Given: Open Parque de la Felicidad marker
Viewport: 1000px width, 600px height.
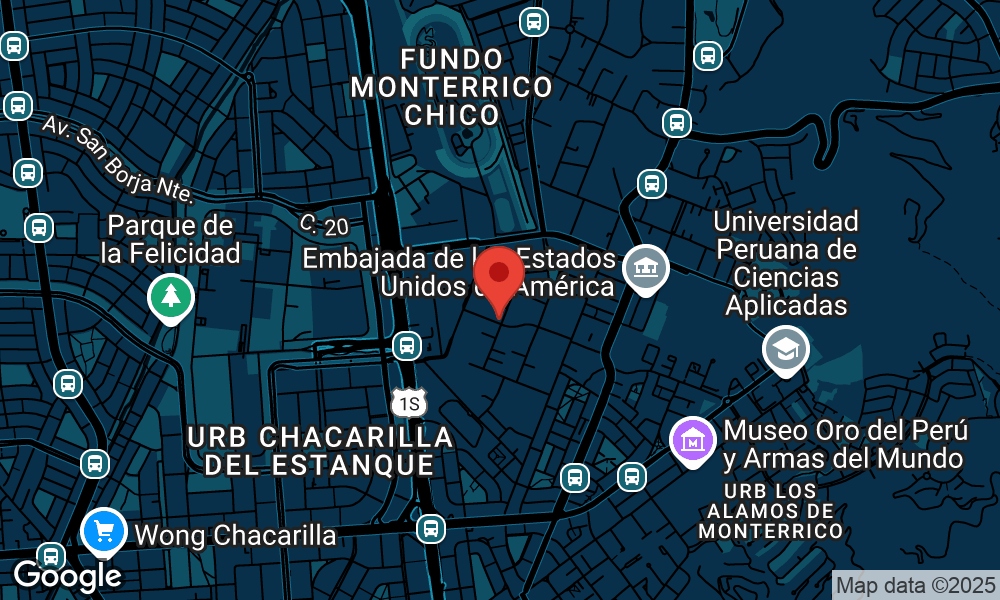Looking at the screenshot, I should (171, 297).
